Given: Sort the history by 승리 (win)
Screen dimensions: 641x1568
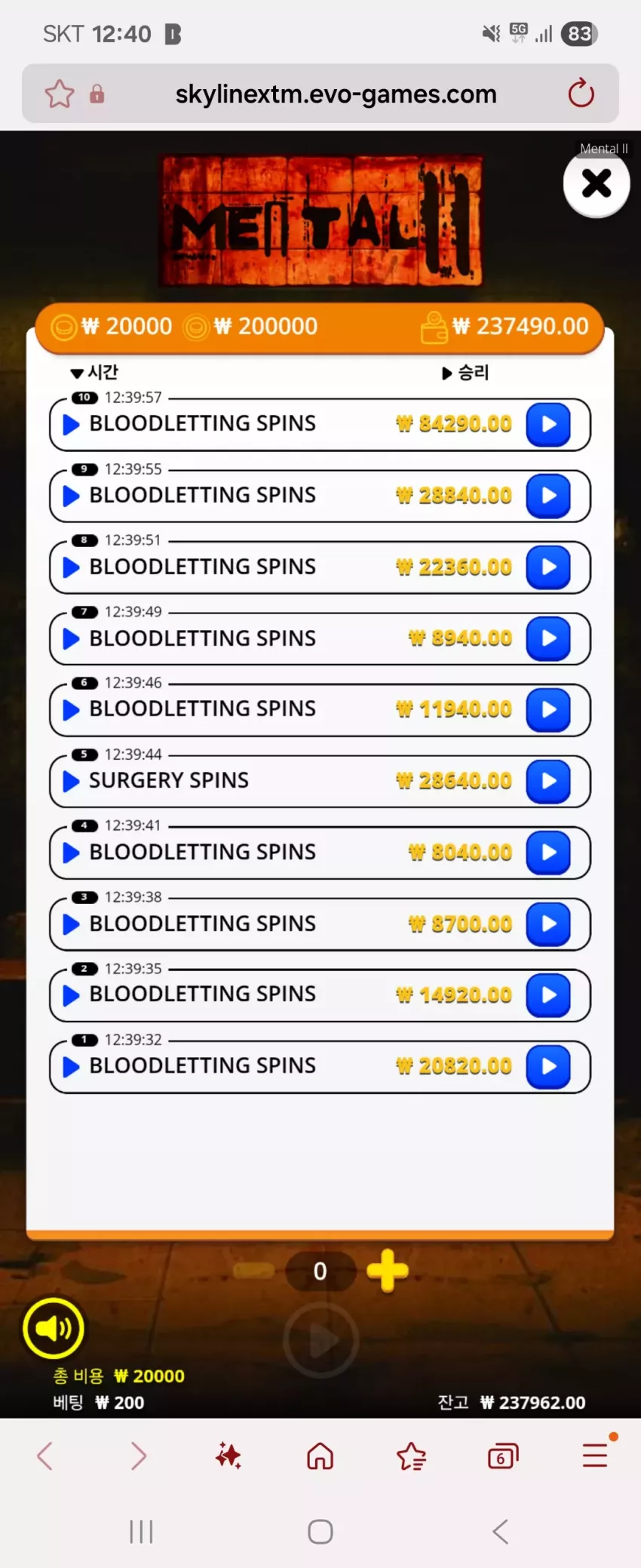Looking at the screenshot, I should tap(465, 372).
